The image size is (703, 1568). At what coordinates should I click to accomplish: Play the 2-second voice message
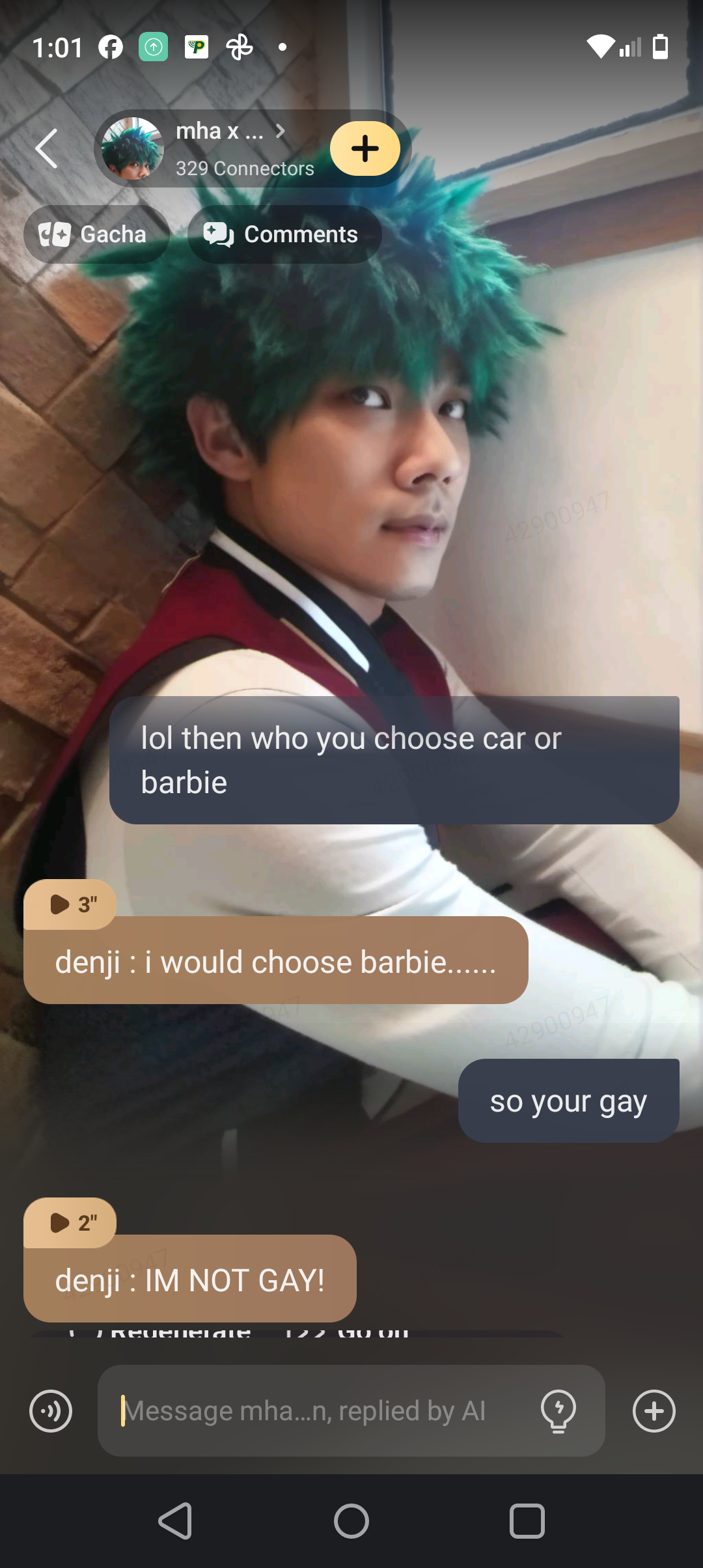coord(70,1222)
